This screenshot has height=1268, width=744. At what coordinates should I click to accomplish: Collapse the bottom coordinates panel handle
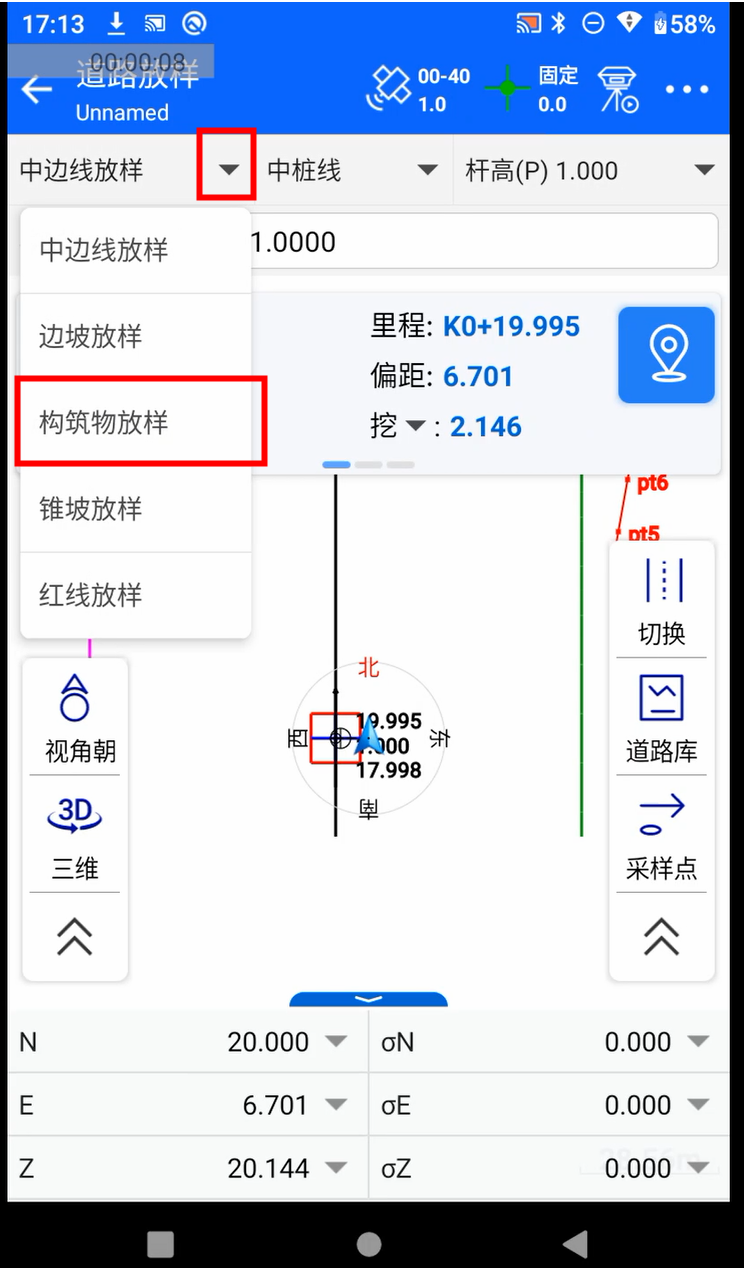point(368,999)
